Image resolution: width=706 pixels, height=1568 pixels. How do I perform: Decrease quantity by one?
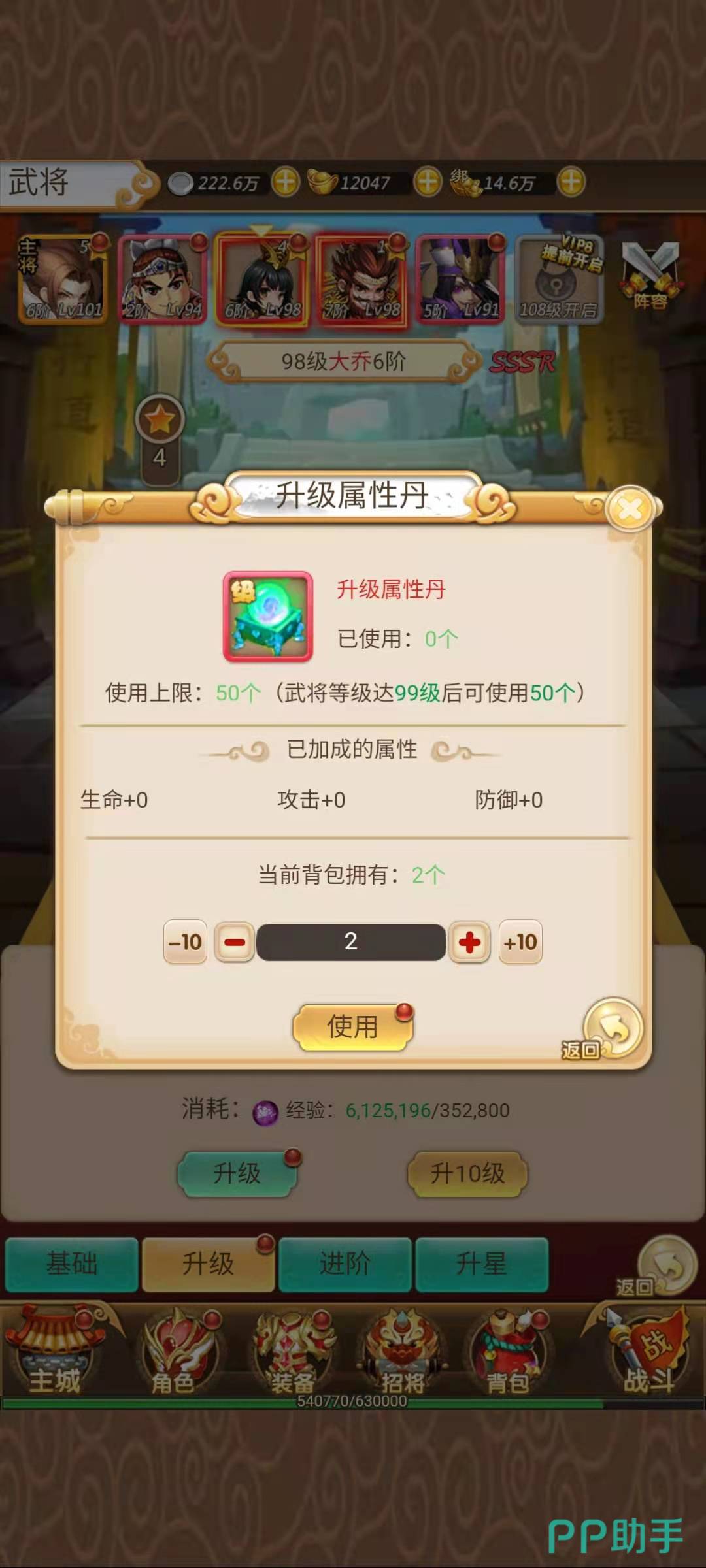235,942
